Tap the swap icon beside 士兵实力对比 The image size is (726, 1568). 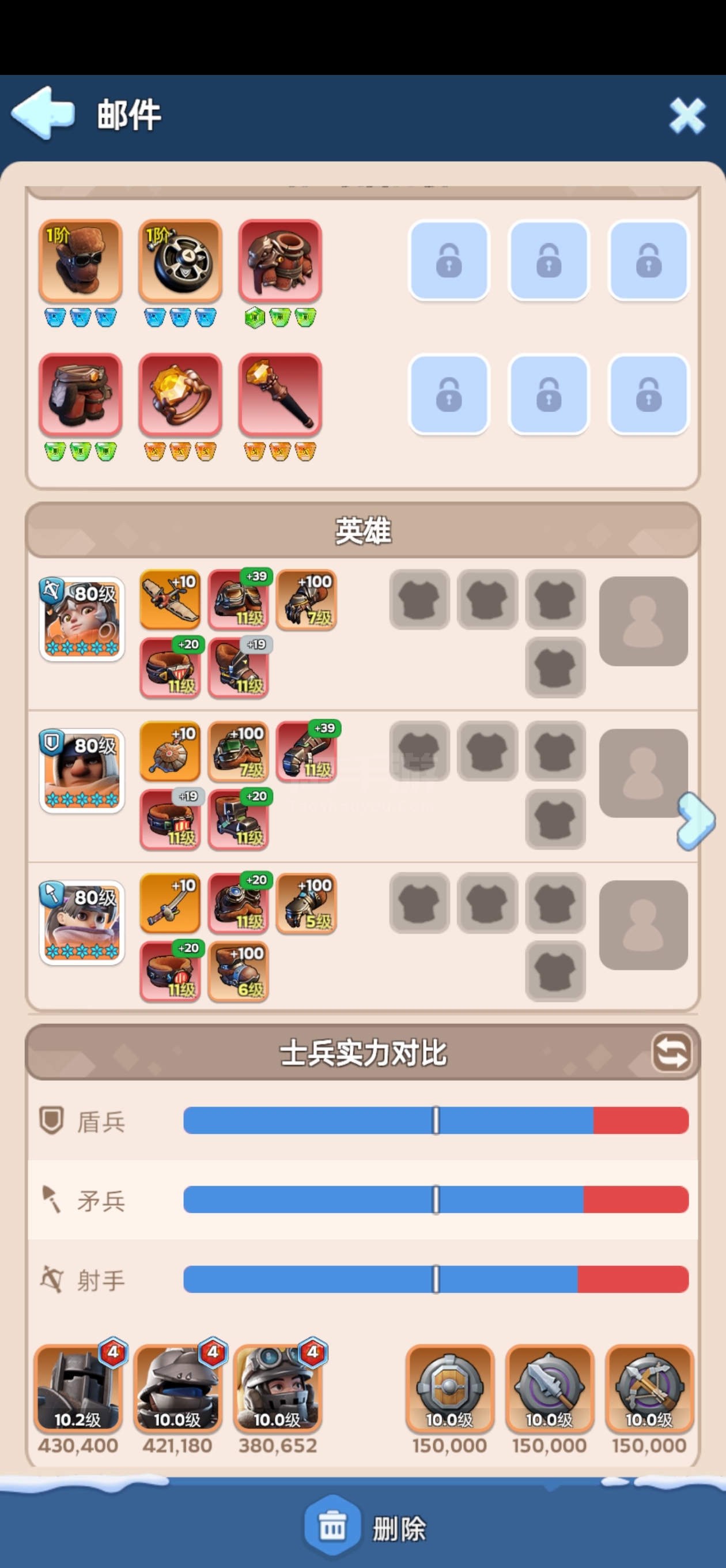[672, 1052]
